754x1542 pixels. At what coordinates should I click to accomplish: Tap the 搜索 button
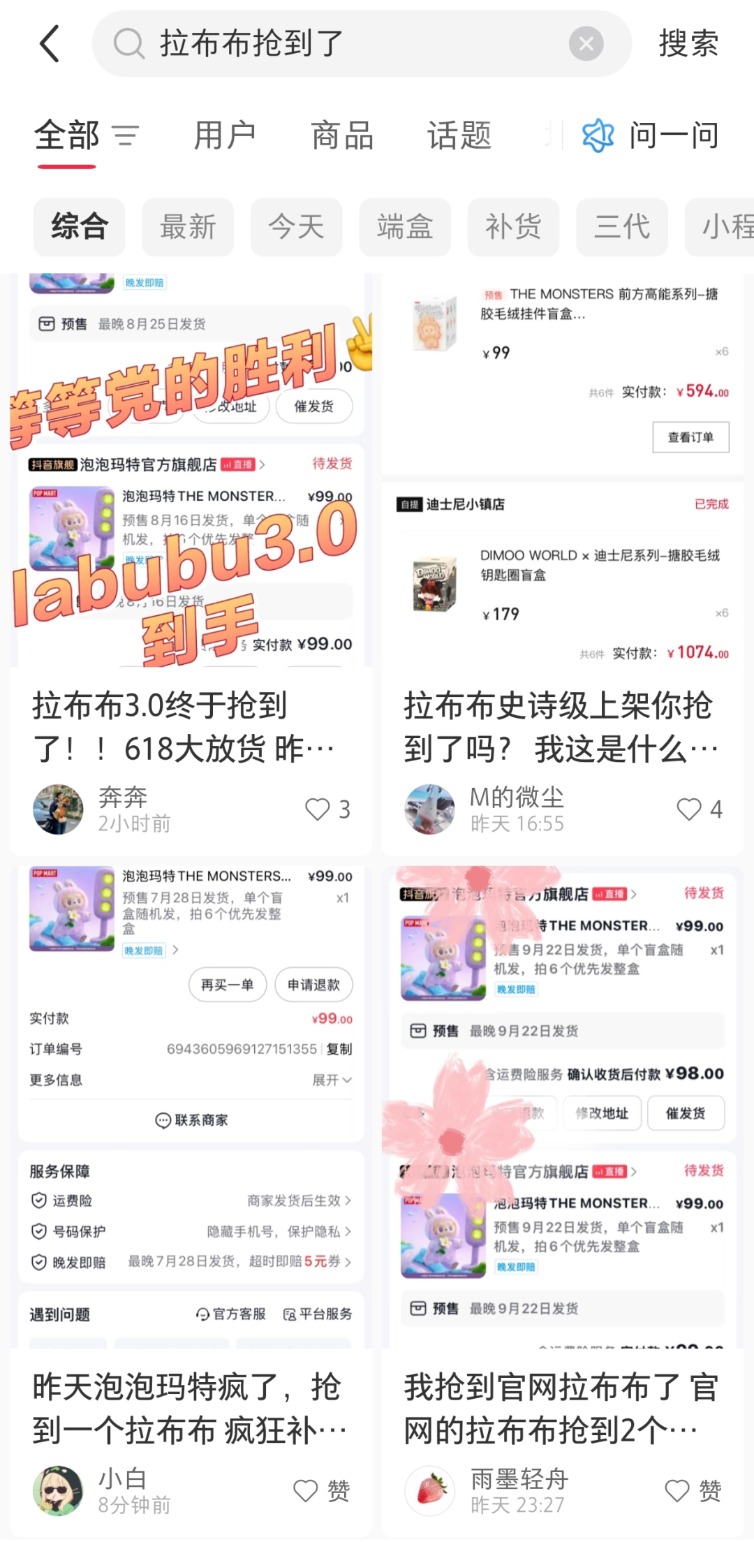(x=688, y=44)
